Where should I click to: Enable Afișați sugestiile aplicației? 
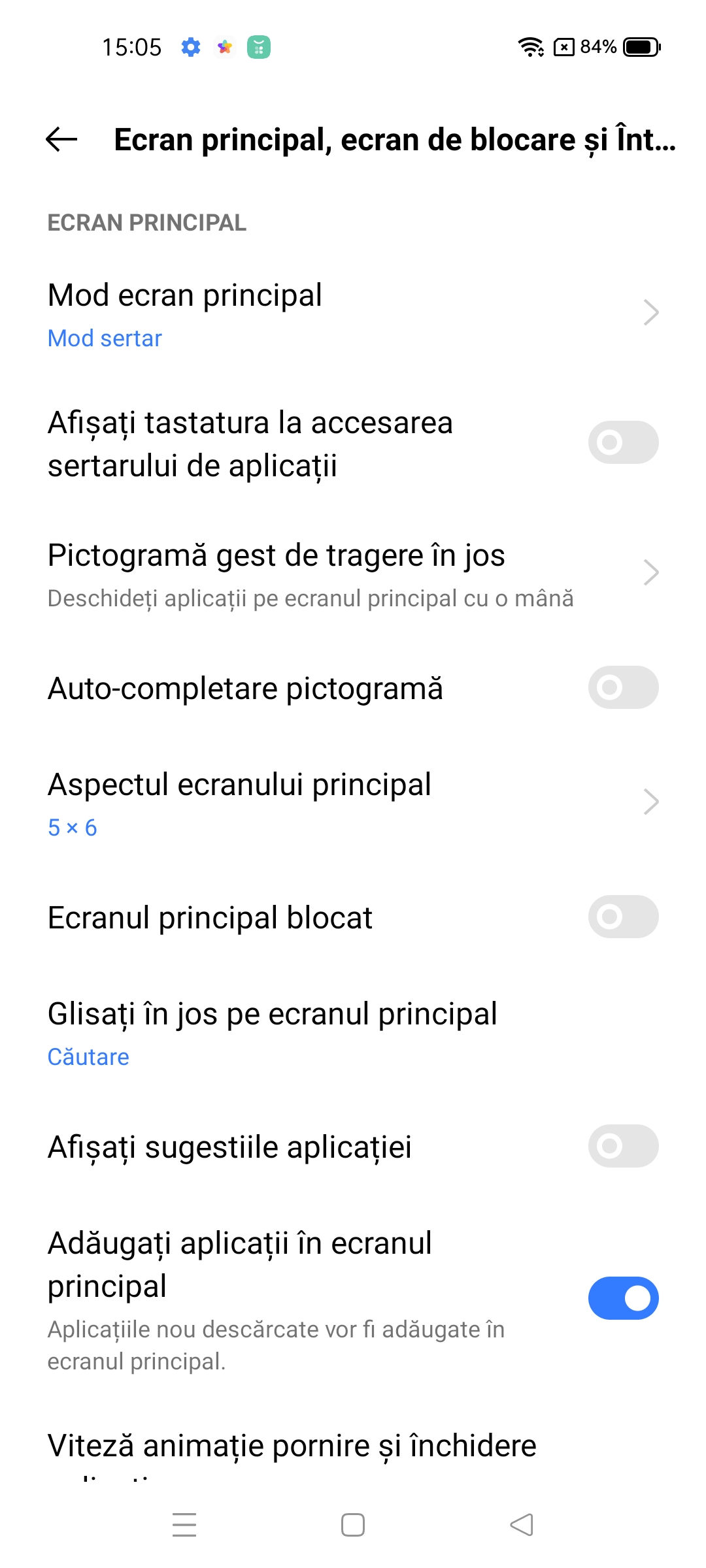click(x=623, y=1146)
